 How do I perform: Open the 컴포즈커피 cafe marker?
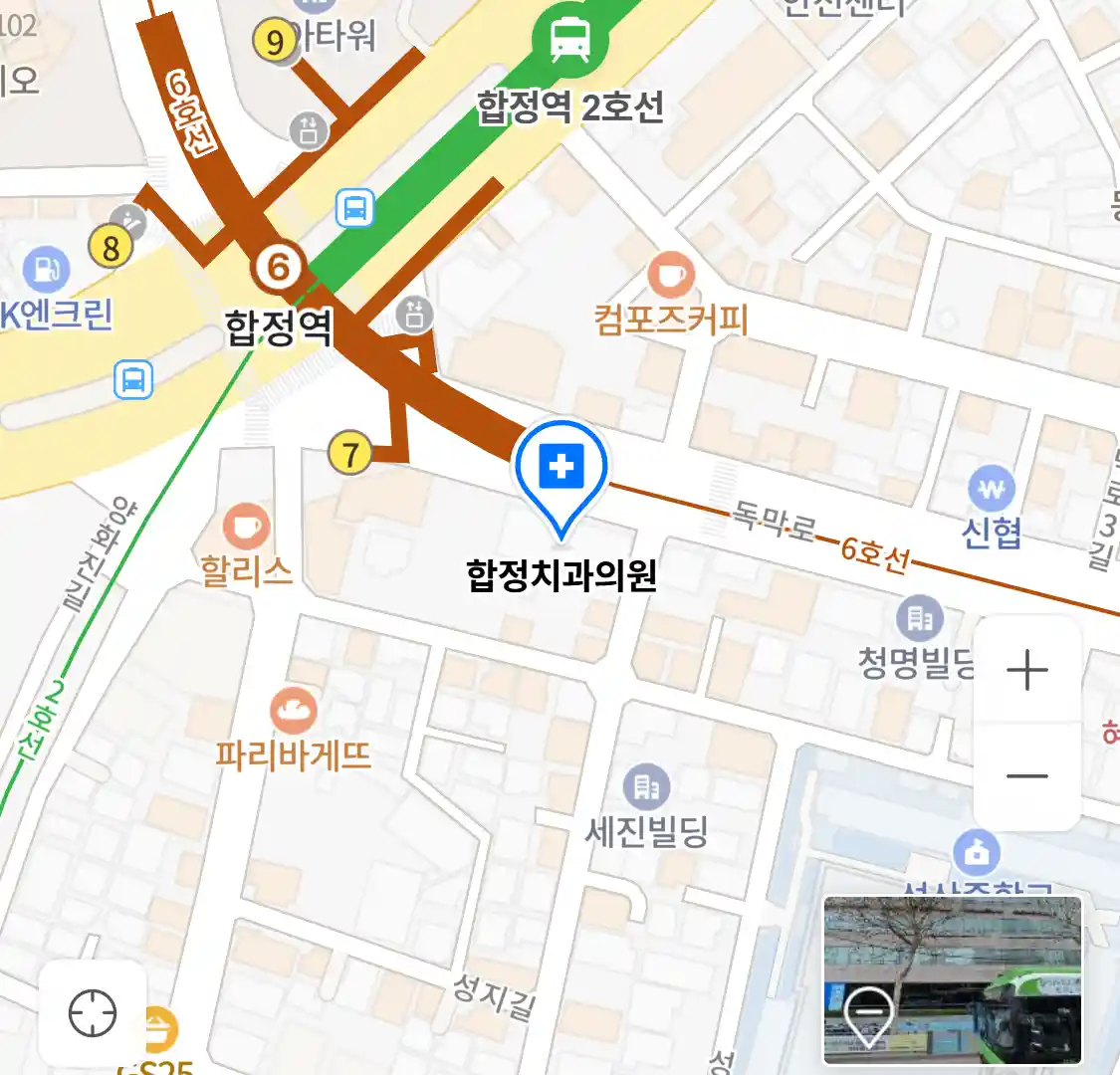(671, 274)
